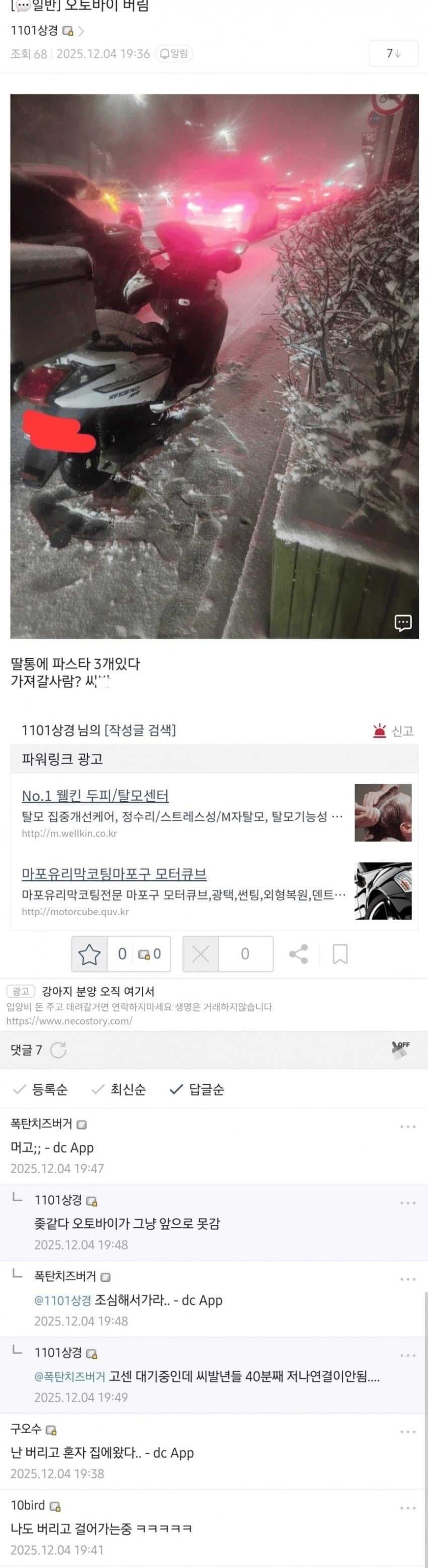The height and width of the screenshot is (1568, 428).
Task: Bookmark this post
Action: click(x=340, y=954)
